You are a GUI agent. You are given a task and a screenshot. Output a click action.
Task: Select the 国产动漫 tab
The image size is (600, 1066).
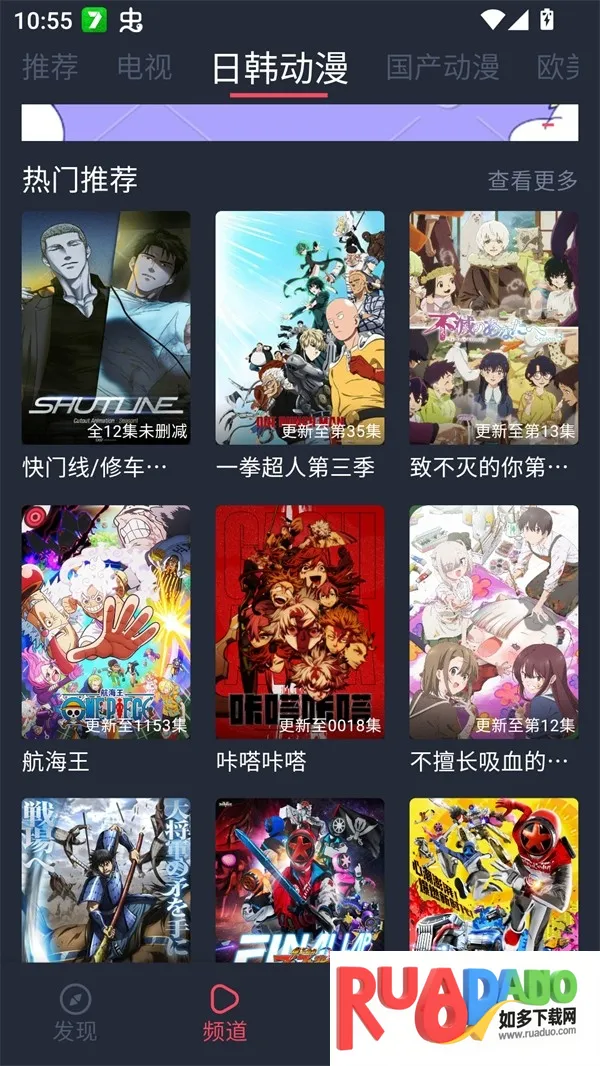pos(443,67)
